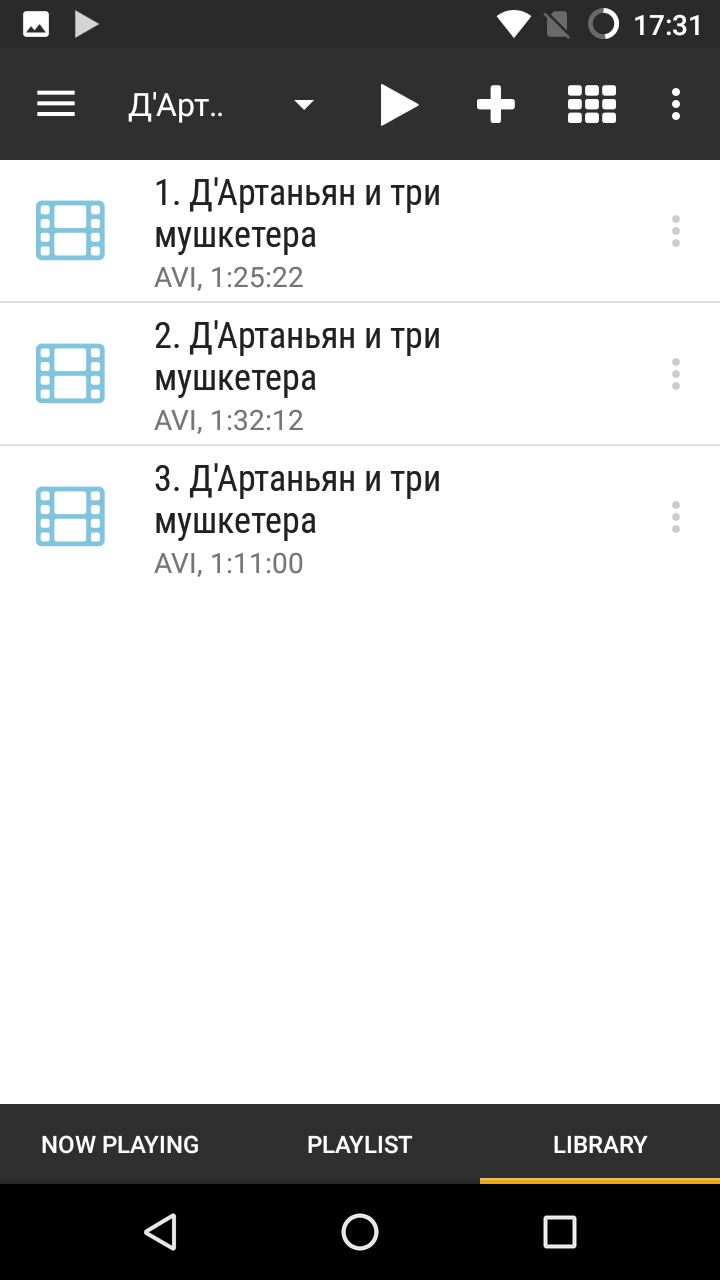Screen dimensions: 720x1280
Task: Return to the home screen
Action: pyautogui.click(x=360, y=1232)
